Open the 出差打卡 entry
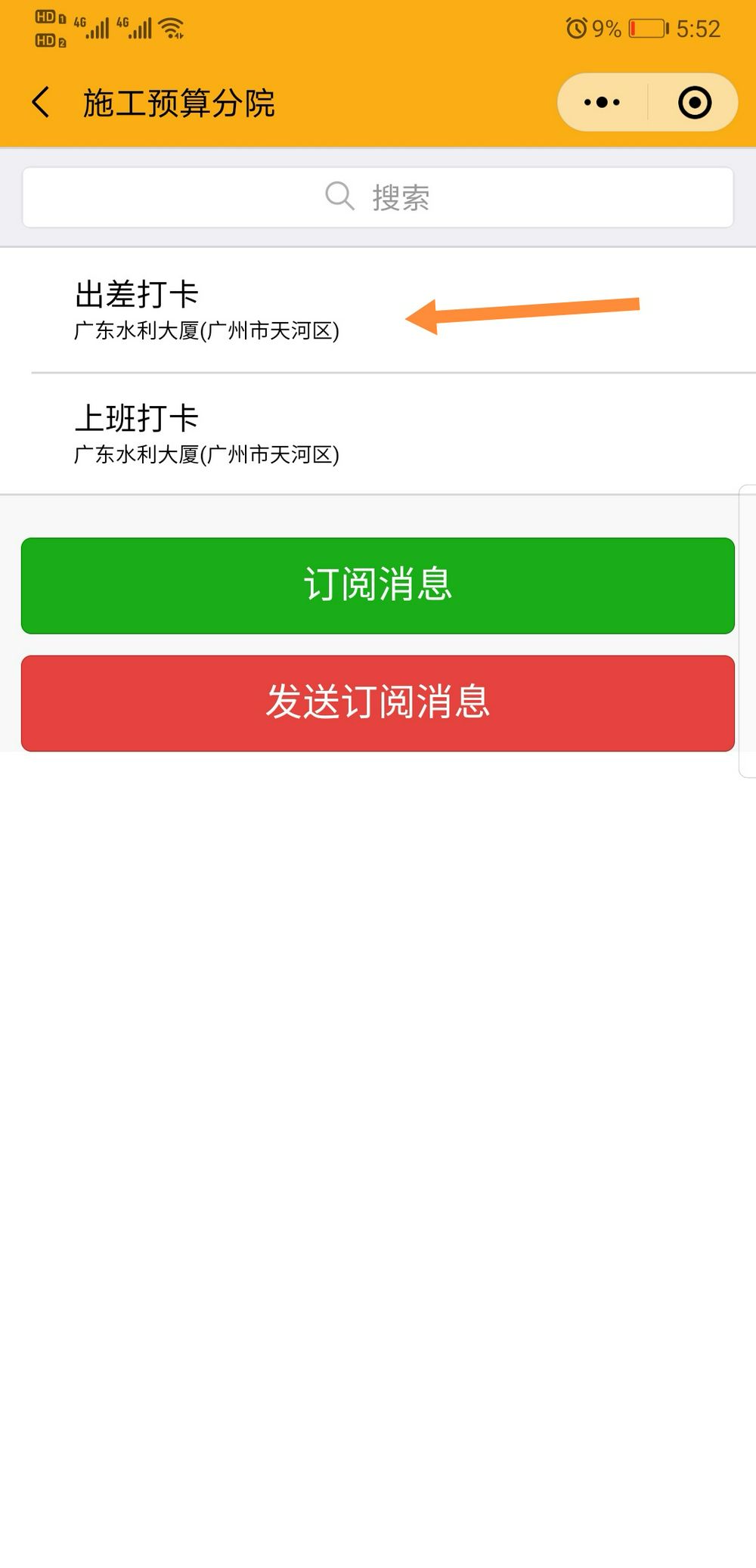The height and width of the screenshot is (1568, 756). [206, 310]
